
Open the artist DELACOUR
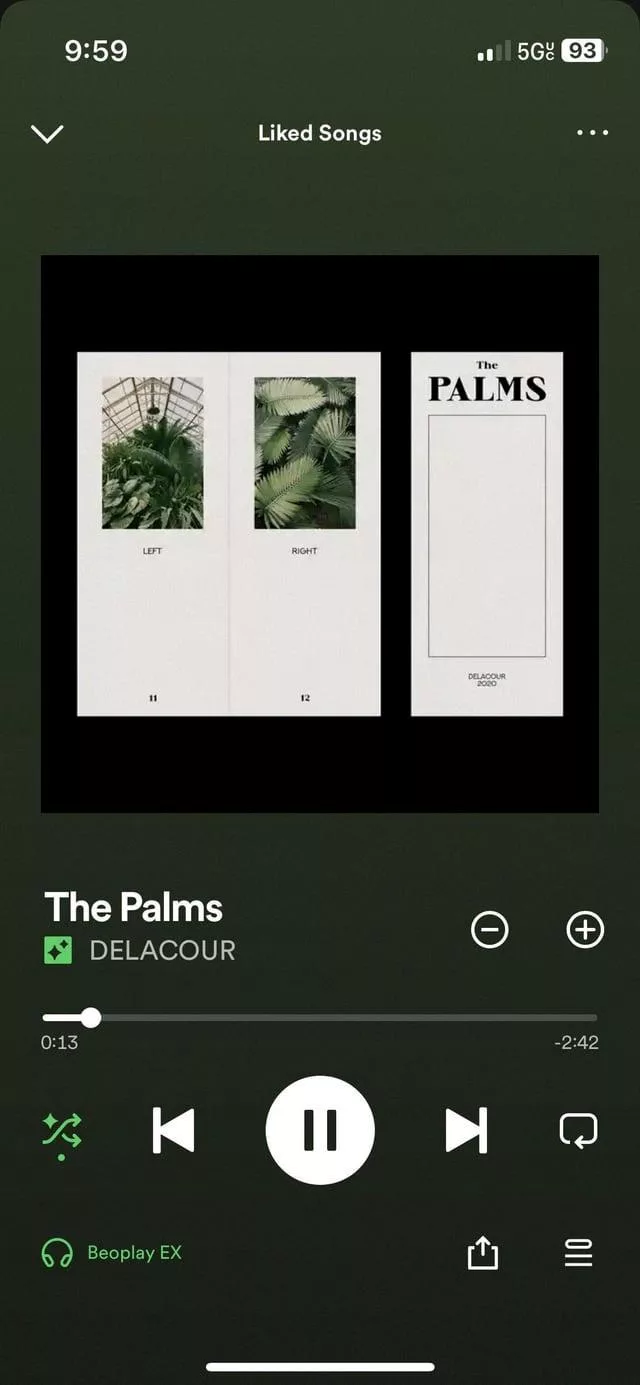pos(162,950)
